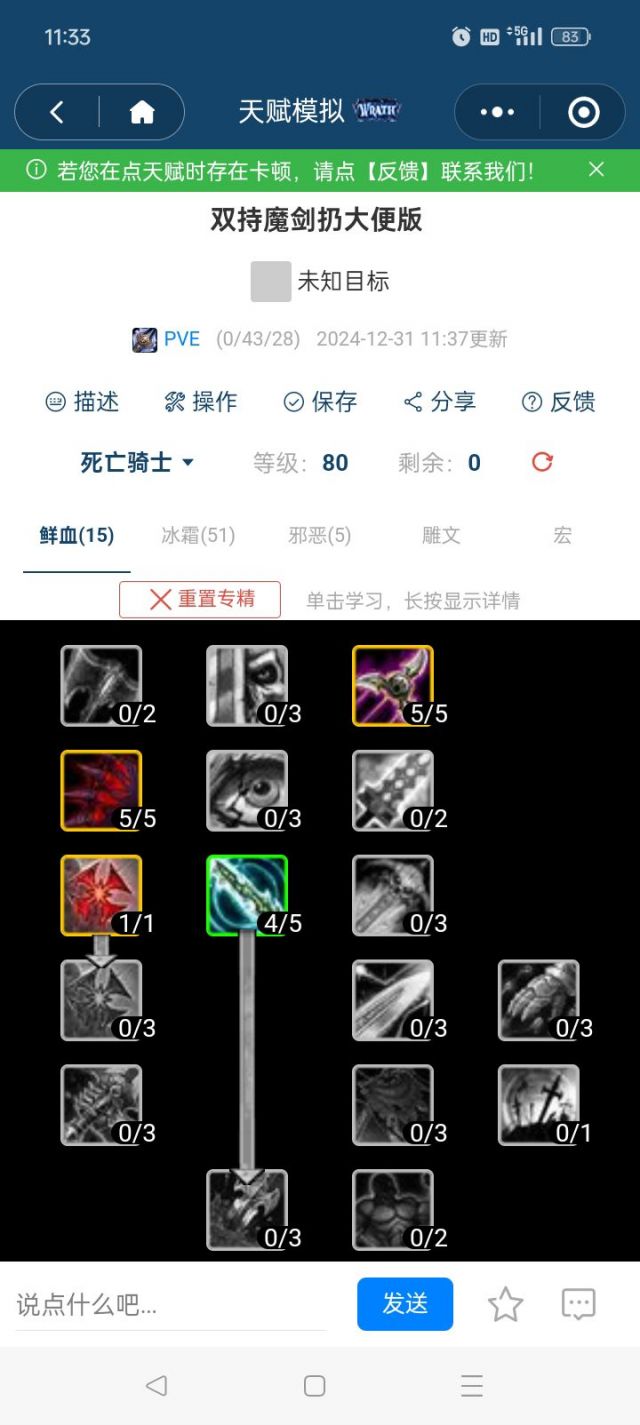
Task: Save this talent build with 保存
Action: 320,401
